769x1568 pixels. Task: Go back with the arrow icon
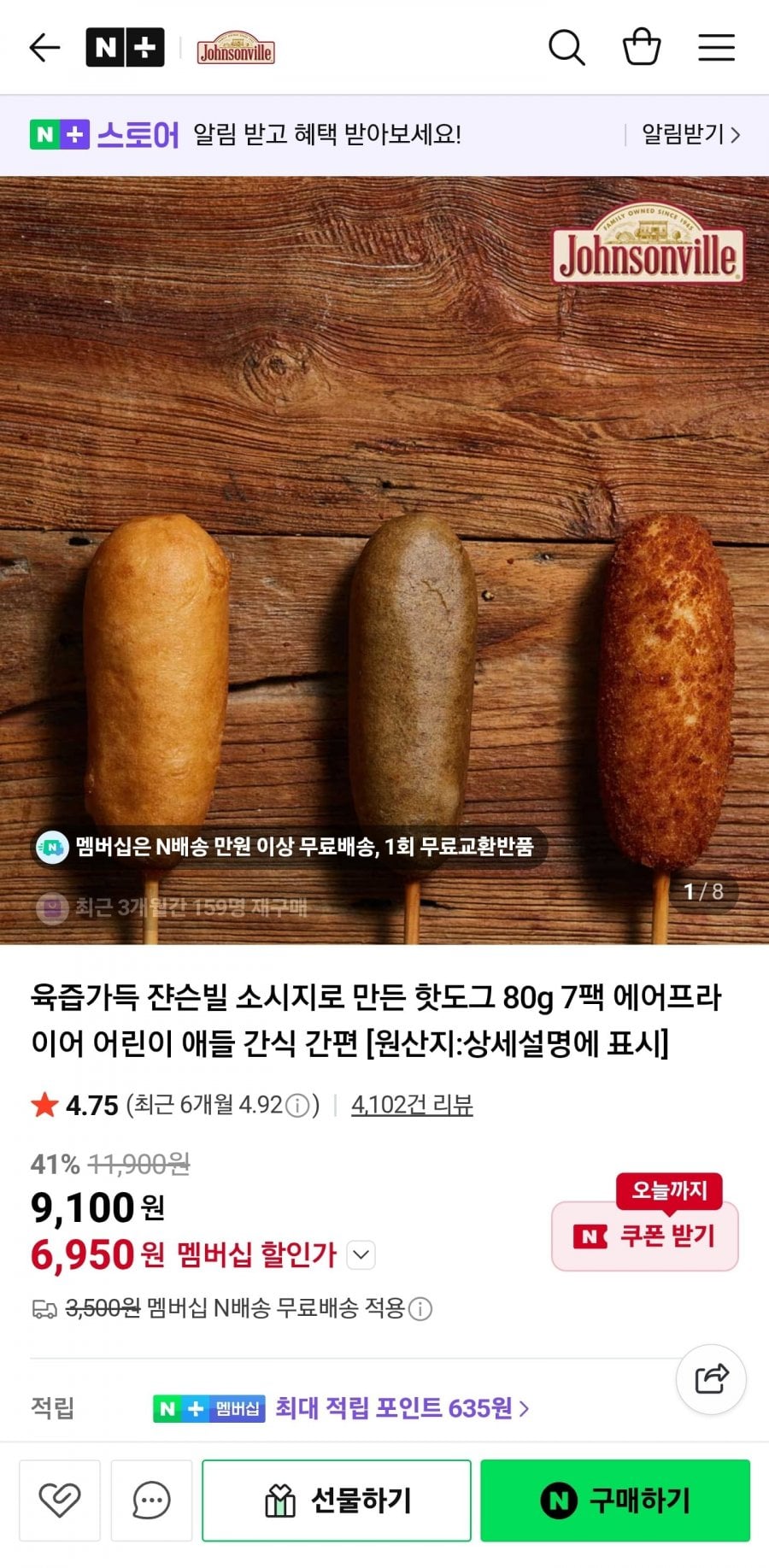44,48
